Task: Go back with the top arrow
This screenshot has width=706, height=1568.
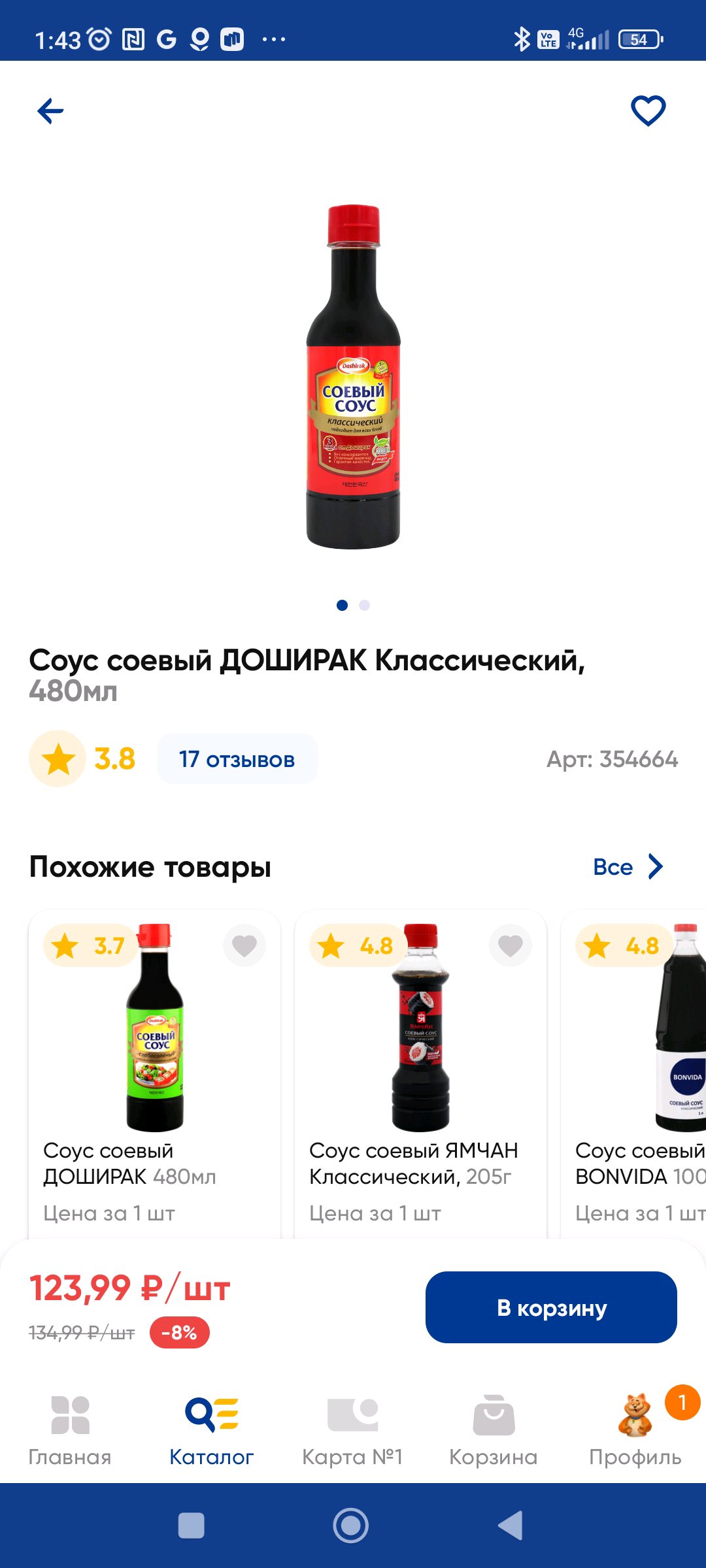Action: click(x=50, y=111)
